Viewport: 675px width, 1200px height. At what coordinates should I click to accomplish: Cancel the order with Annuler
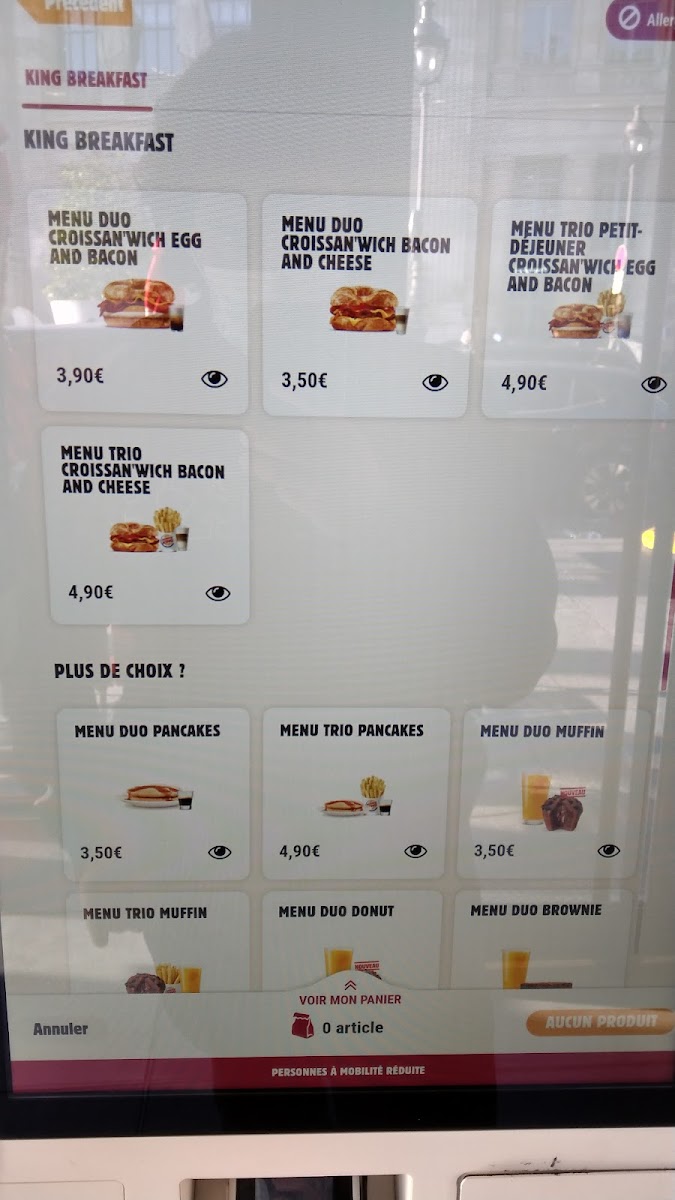[60, 1029]
